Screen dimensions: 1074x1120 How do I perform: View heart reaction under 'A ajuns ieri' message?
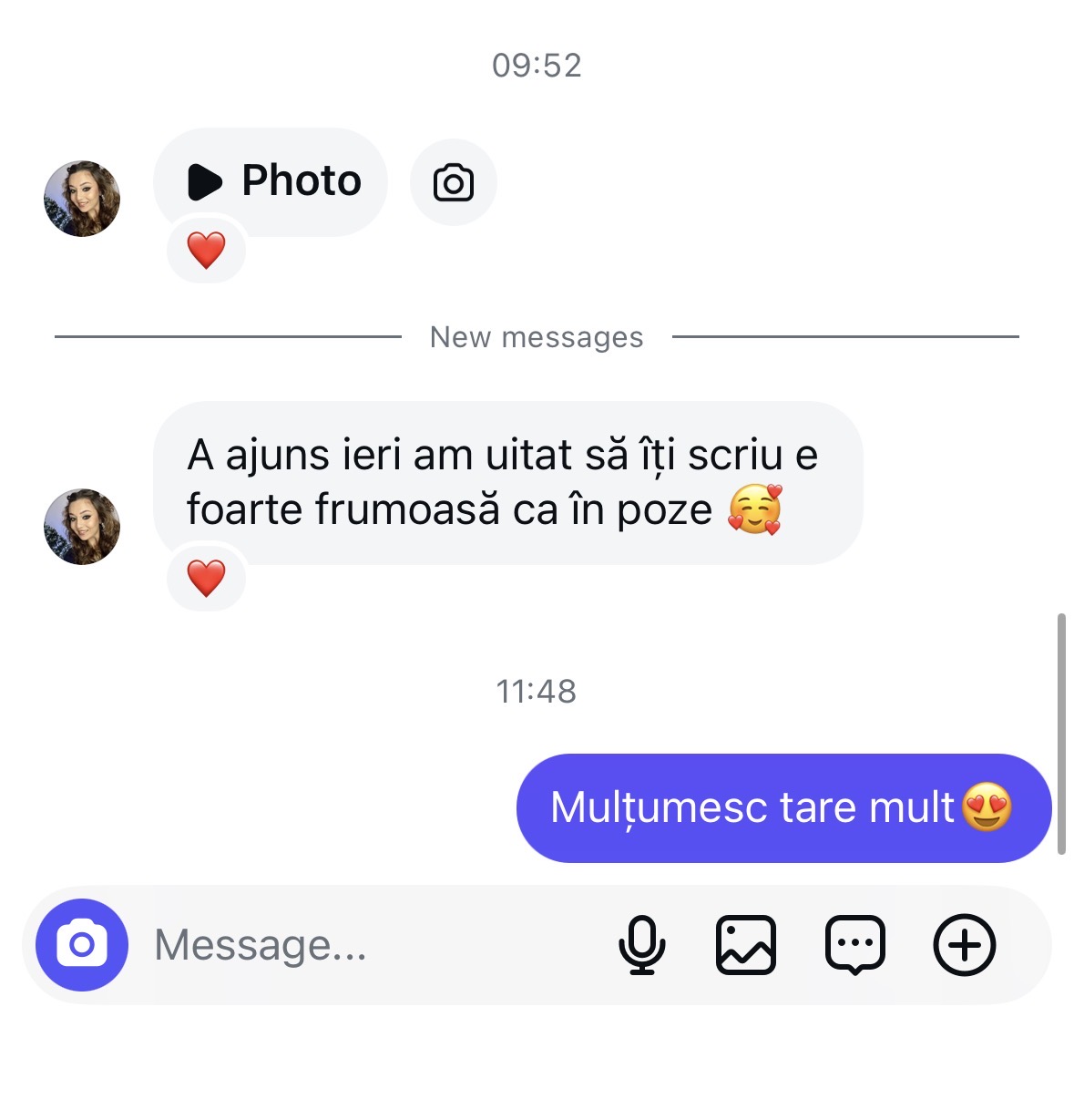[x=206, y=579]
